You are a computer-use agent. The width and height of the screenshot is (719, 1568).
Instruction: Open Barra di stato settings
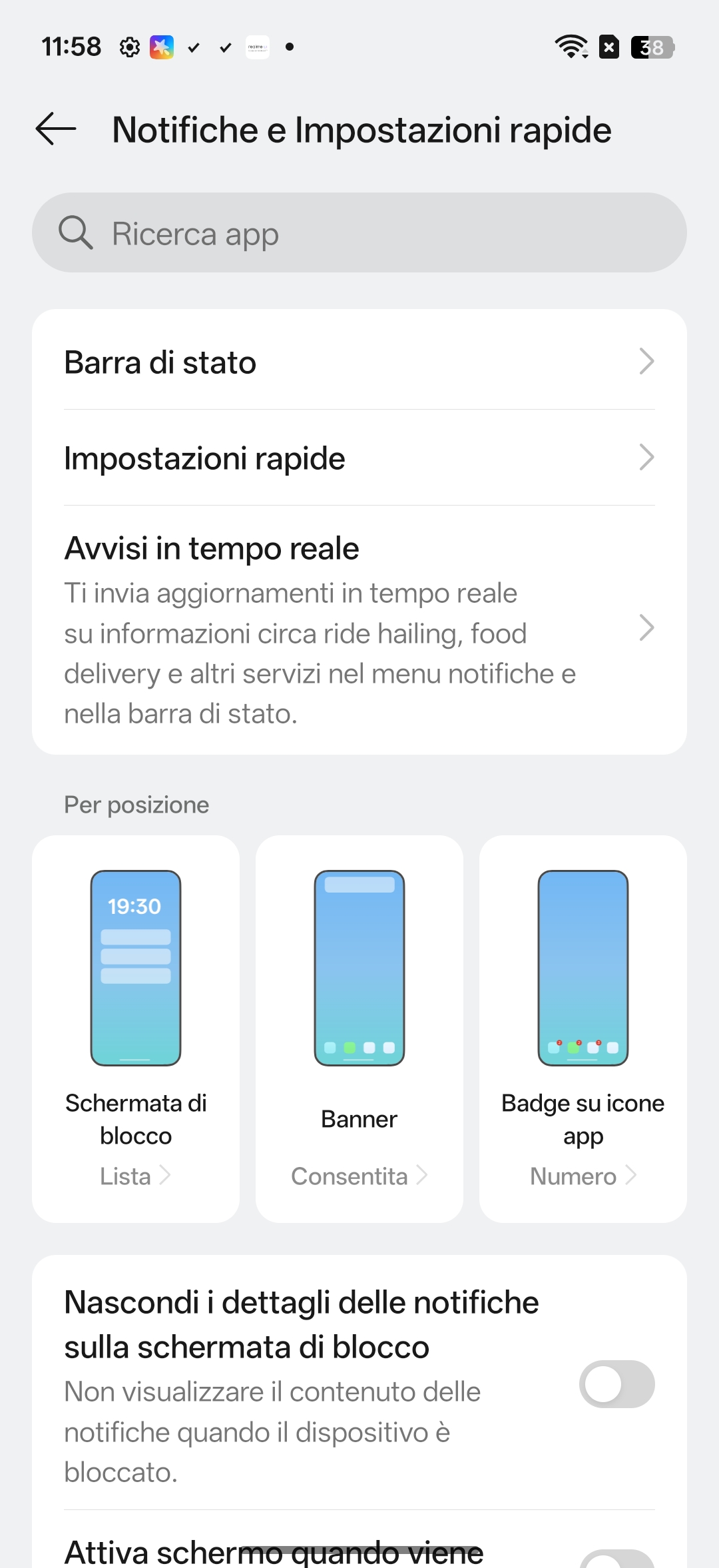click(359, 362)
